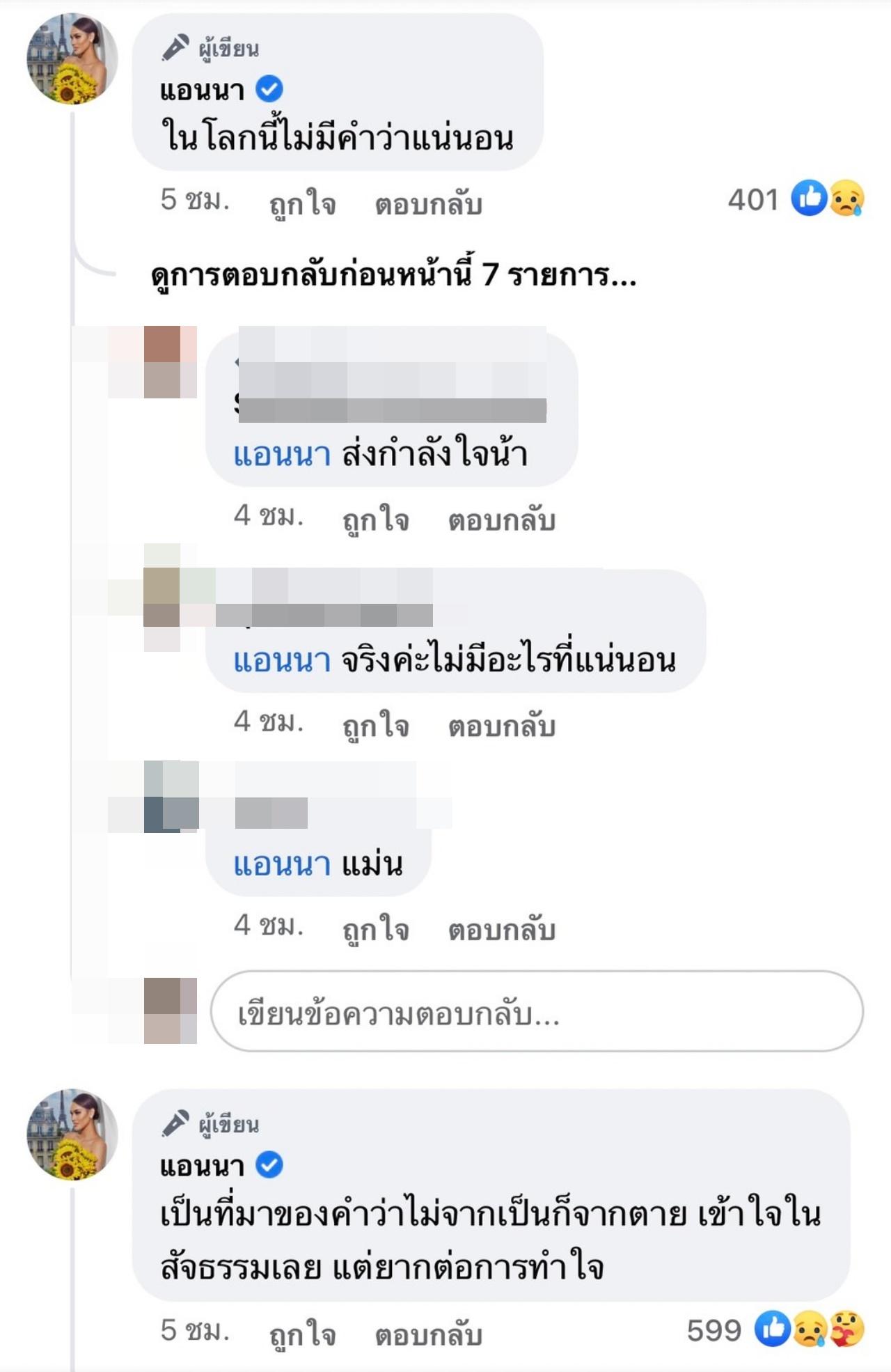Reply to the 'ส่งกำลังใจน้า' comment

[501, 520]
